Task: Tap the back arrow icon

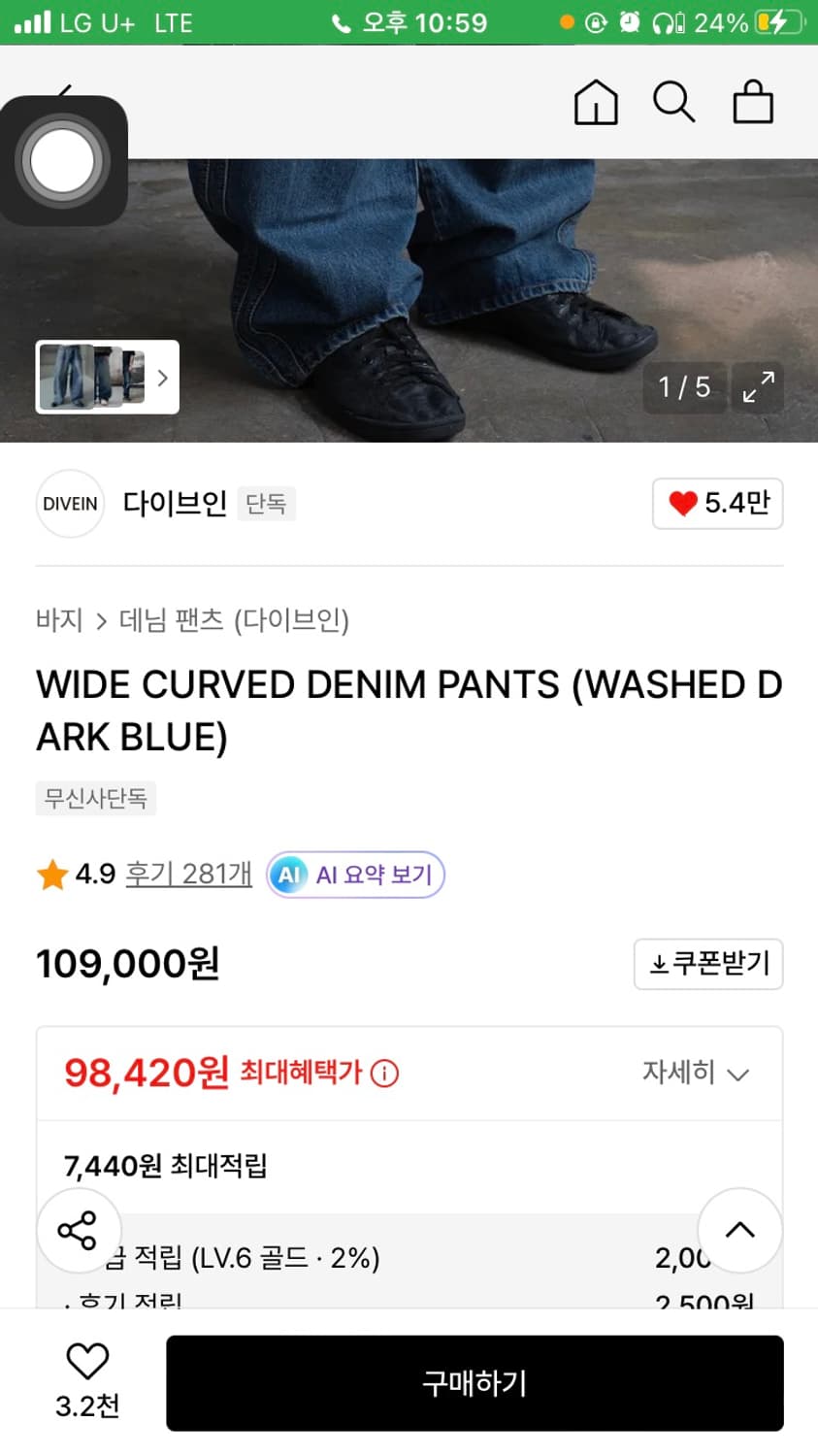Action: [58, 101]
